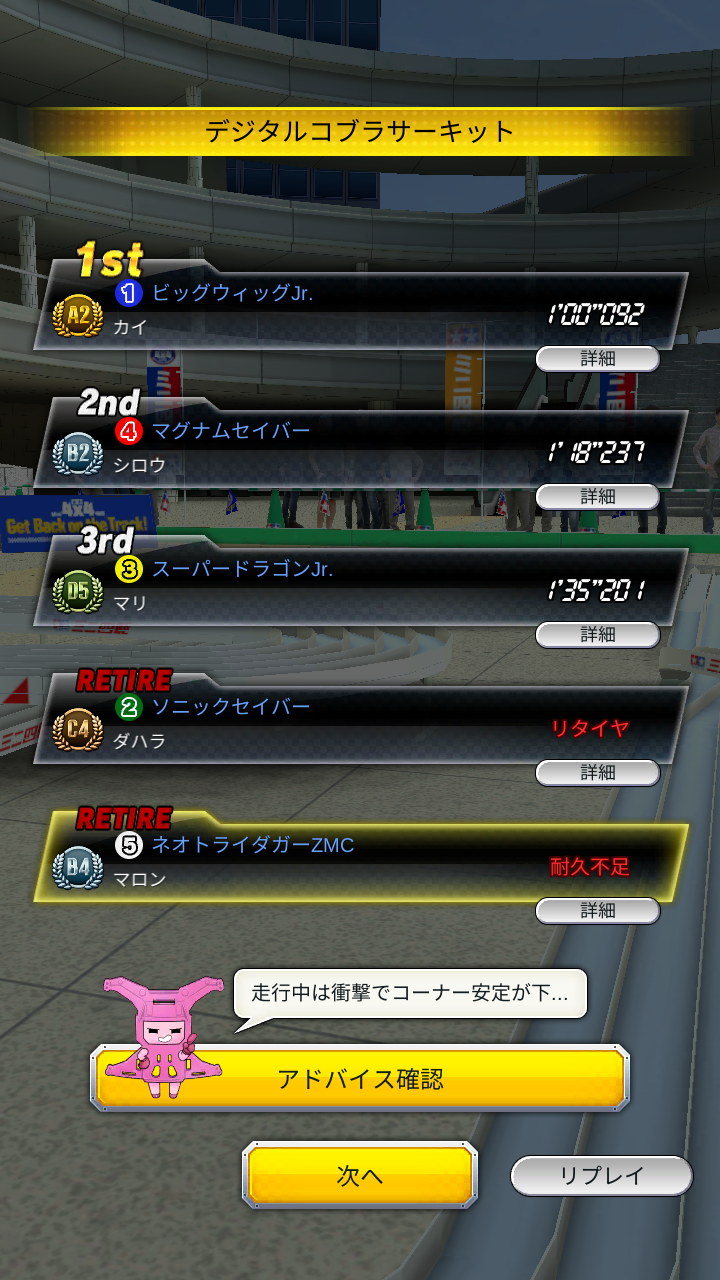Show 詳細 for ソニックセイバー retire

point(597,773)
